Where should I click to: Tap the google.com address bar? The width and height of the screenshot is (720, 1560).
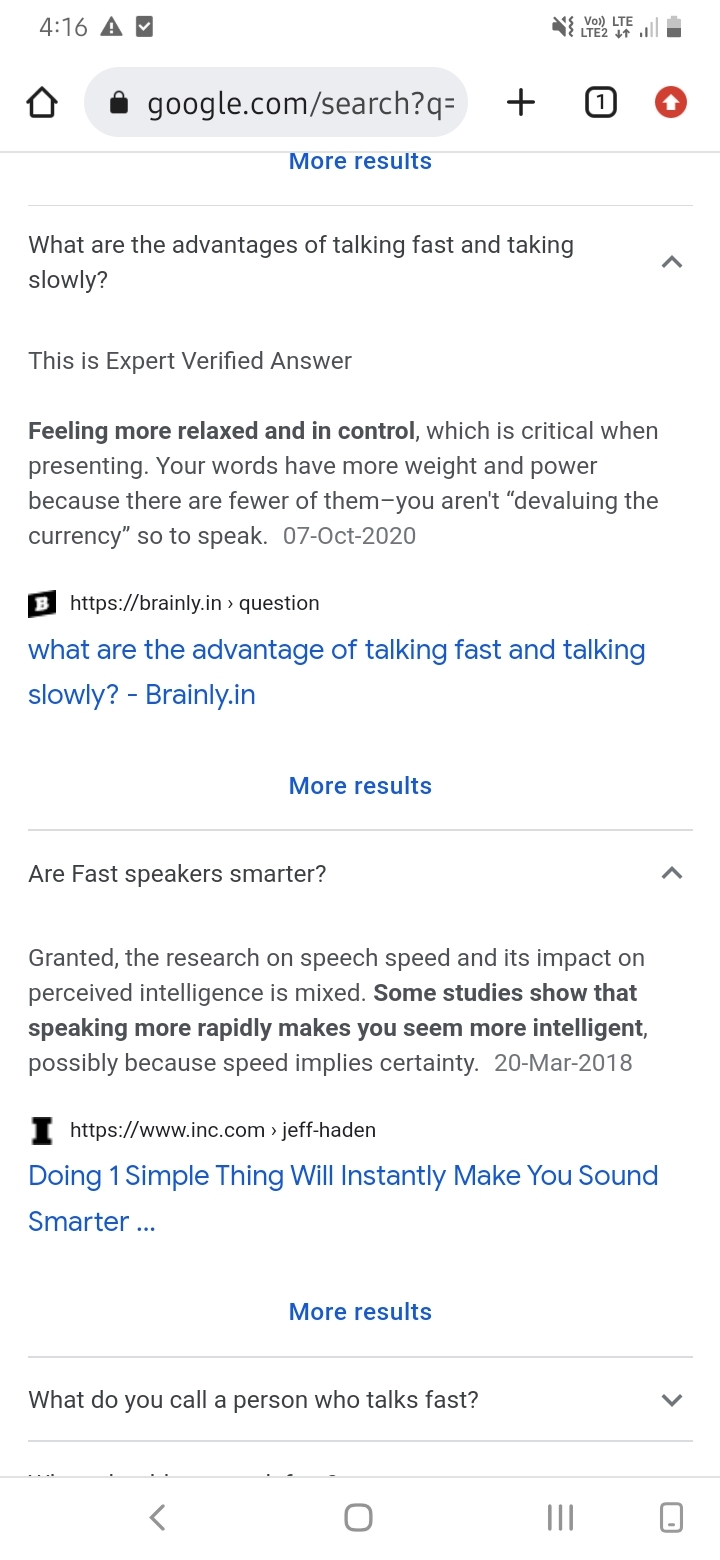(x=276, y=102)
